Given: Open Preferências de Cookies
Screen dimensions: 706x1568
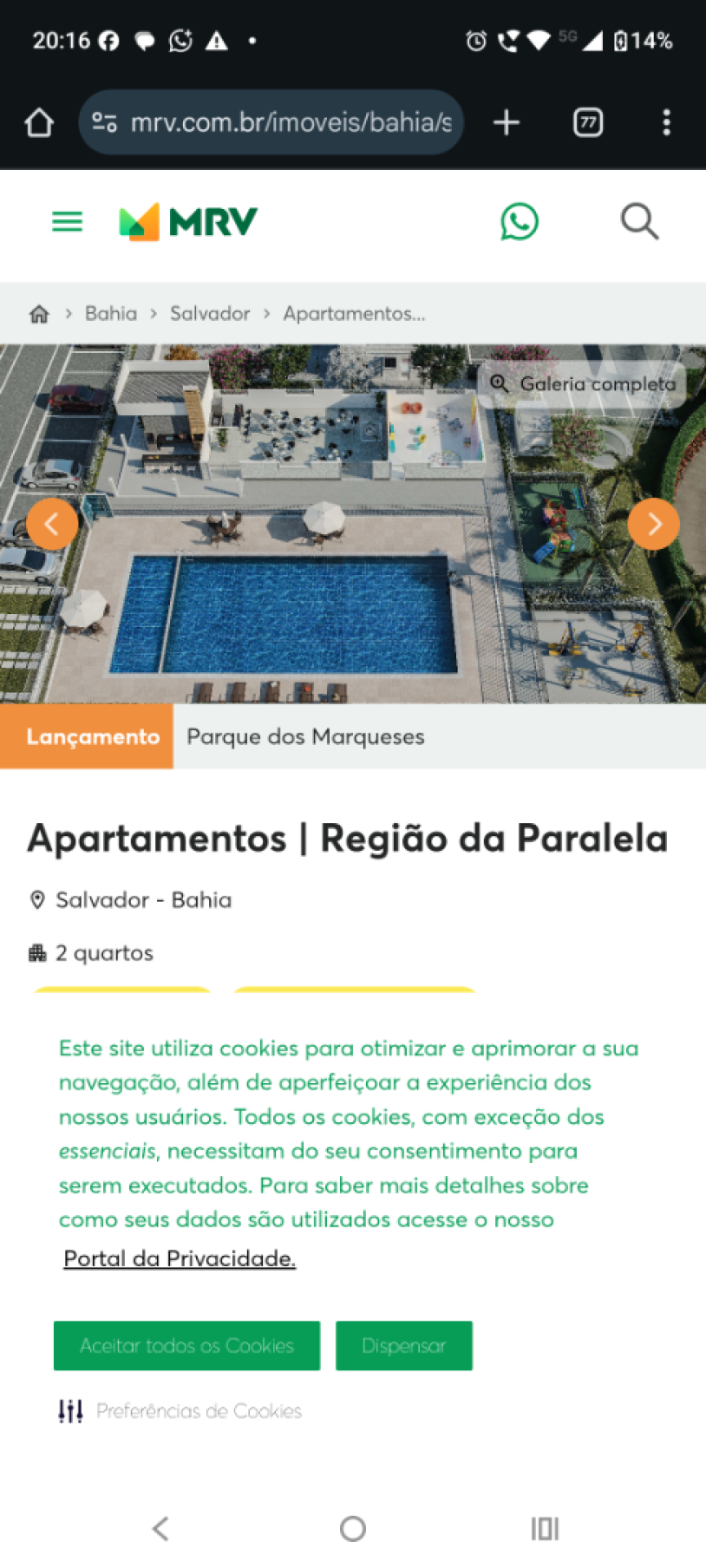Looking at the screenshot, I should pyautogui.click(x=181, y=1410).
